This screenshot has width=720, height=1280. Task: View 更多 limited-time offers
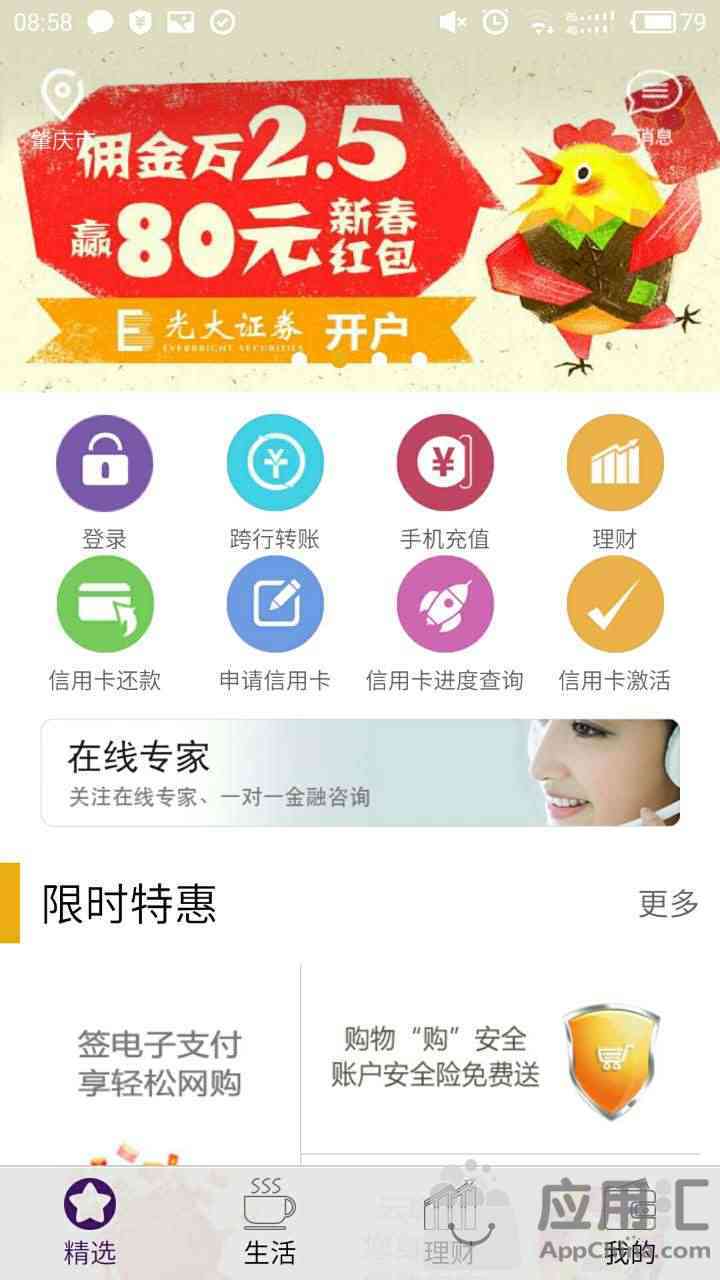(668, 904)
